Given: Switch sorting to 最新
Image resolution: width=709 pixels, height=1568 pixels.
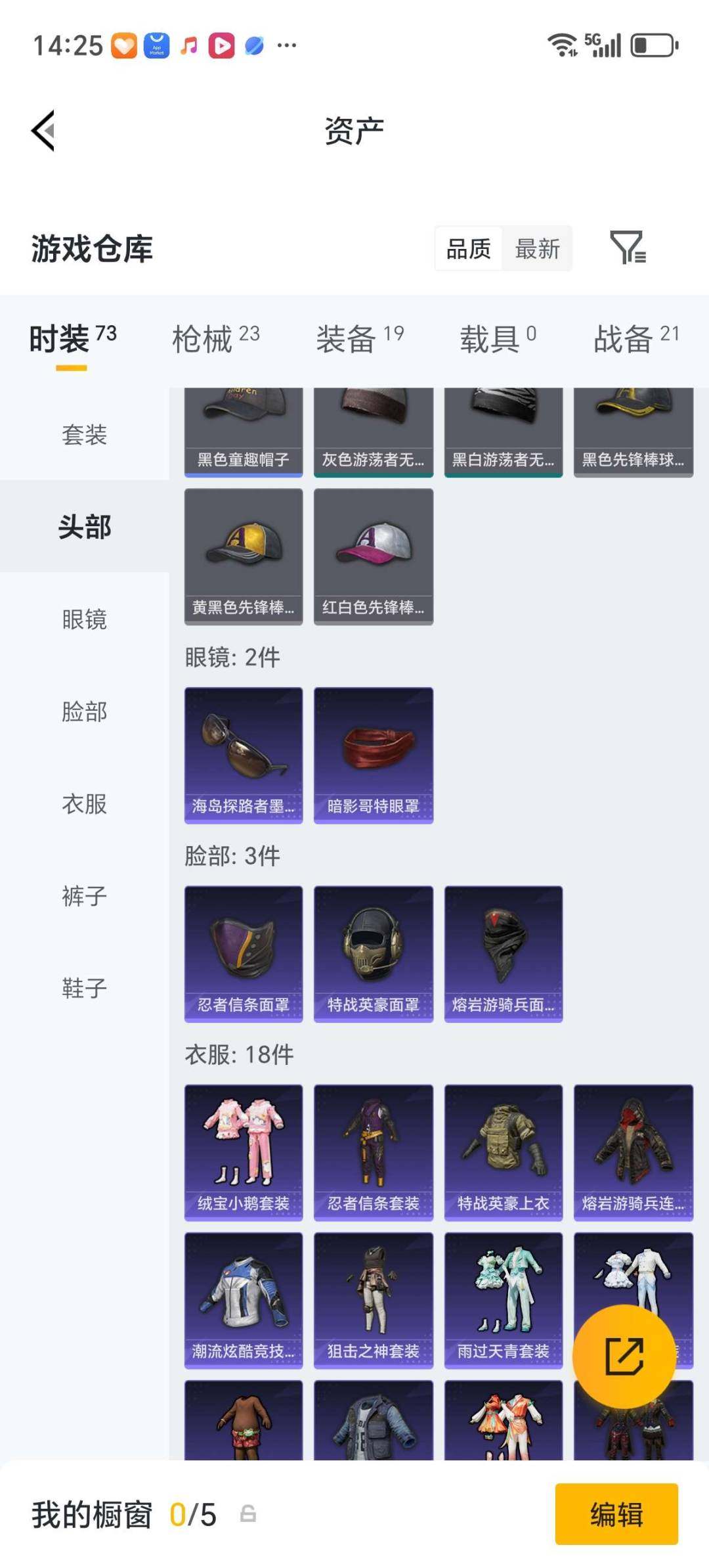Looking at the screenshot, I should pos(537,250).
